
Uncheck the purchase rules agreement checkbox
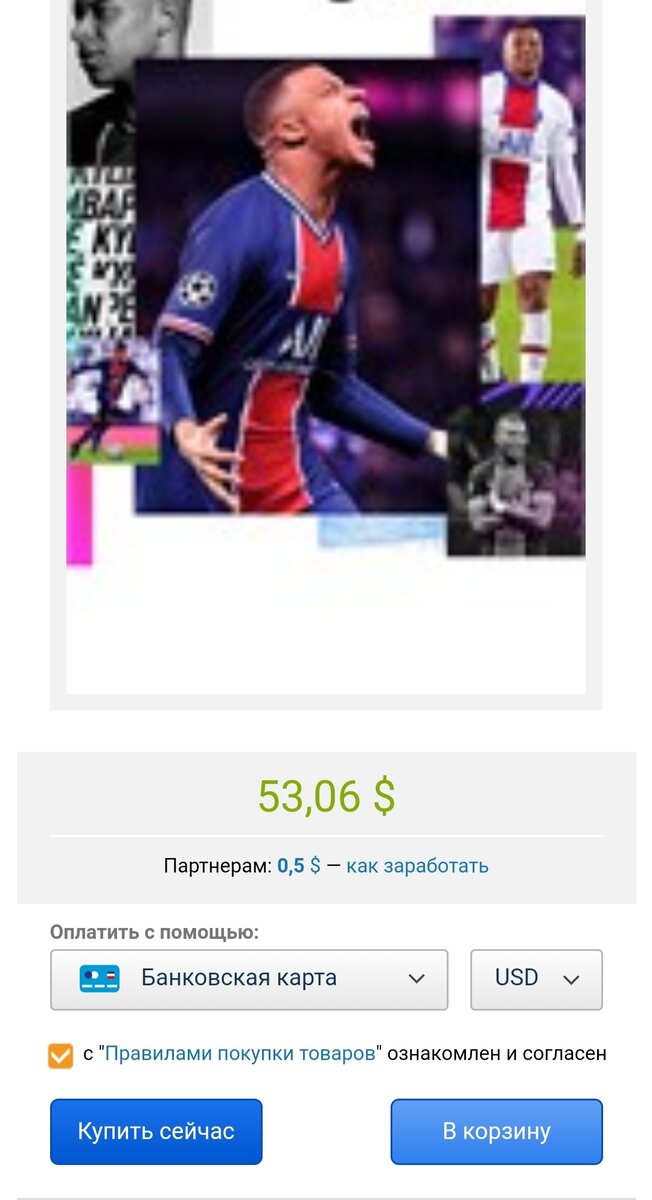click(61, 1055)
